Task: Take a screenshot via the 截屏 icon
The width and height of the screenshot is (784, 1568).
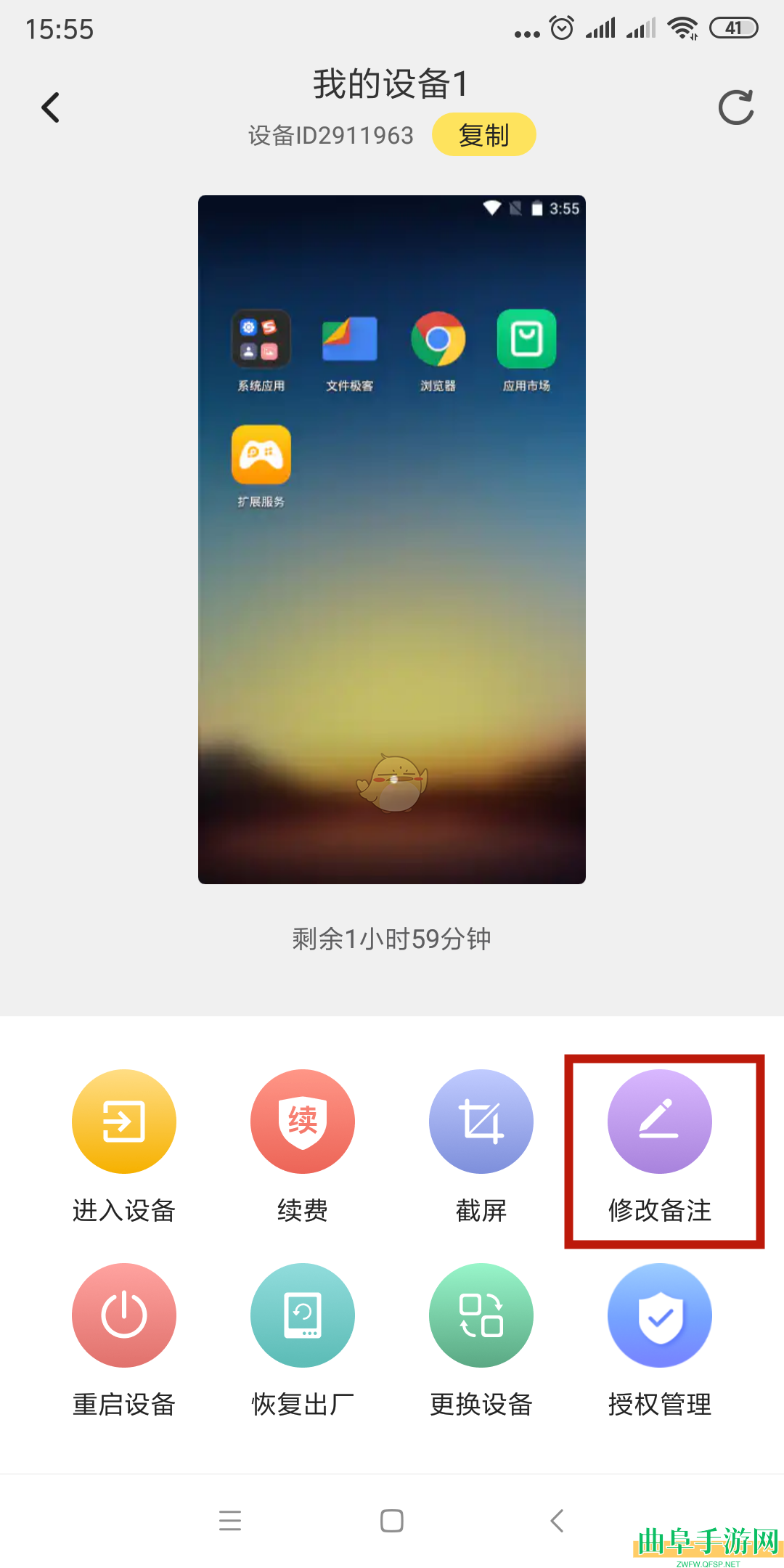Action: 481,1121
